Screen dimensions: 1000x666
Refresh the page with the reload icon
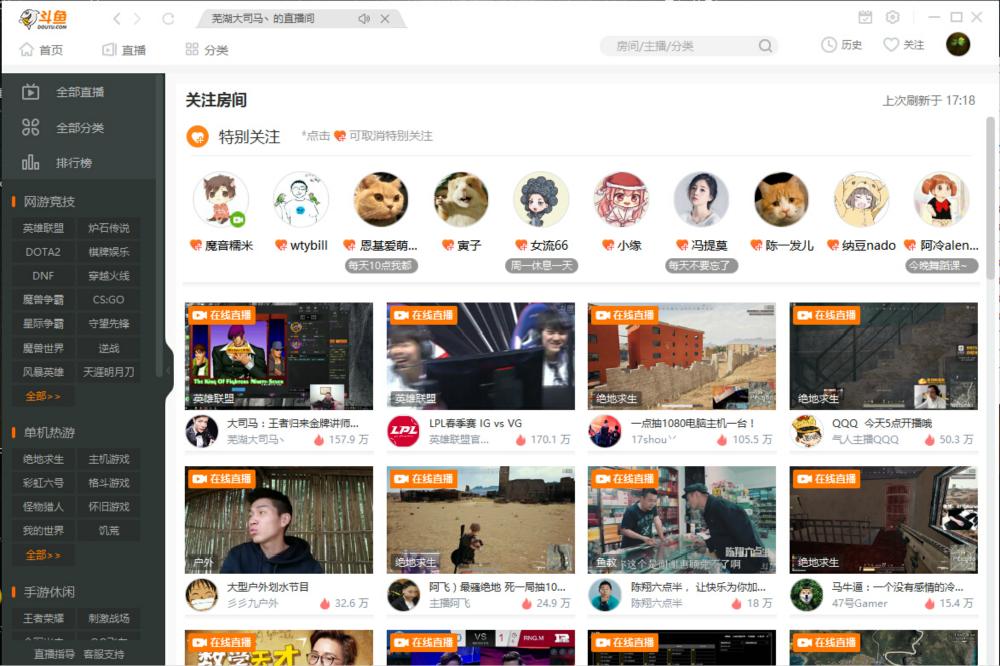pyautogui.click(x=168, y=19)
